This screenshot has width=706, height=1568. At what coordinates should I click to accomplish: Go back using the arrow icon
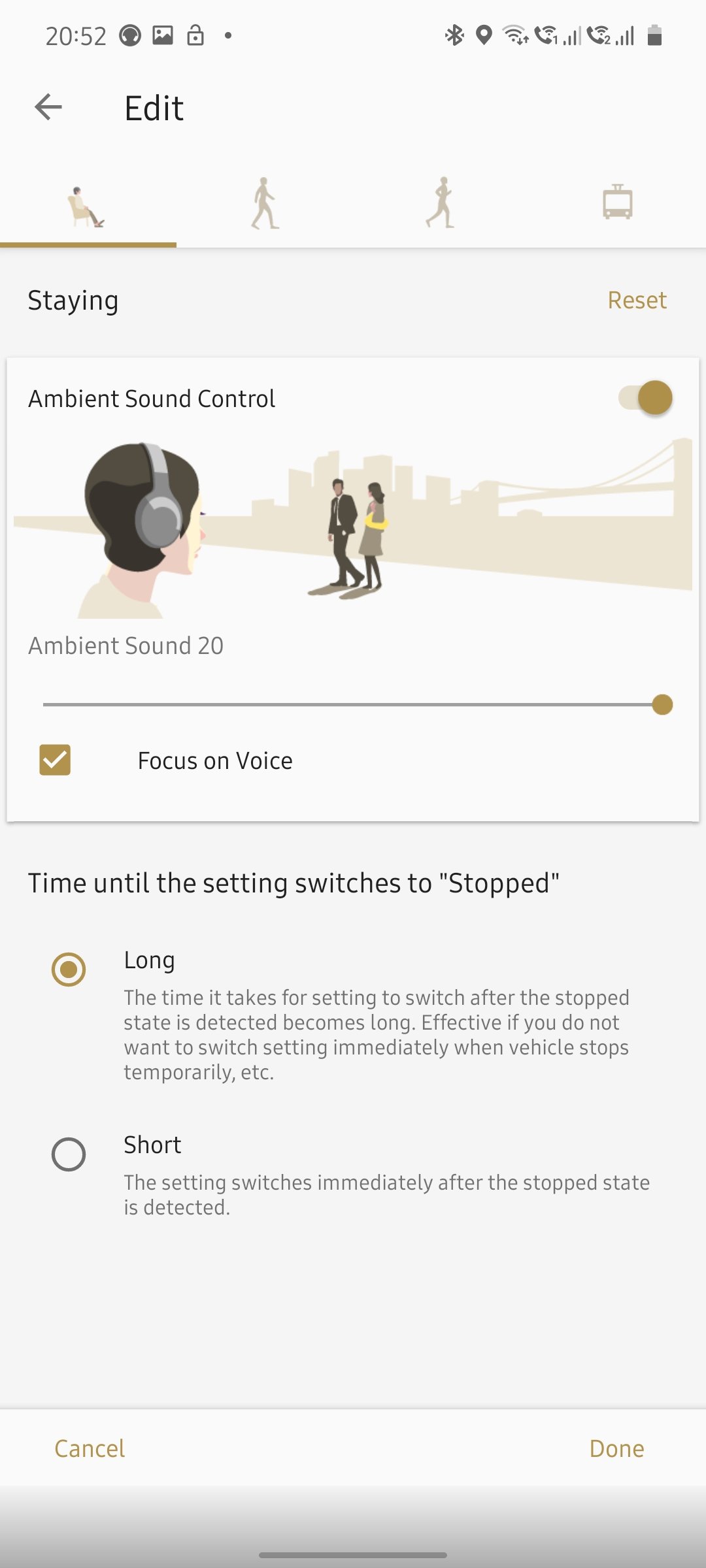click(48, 107)
